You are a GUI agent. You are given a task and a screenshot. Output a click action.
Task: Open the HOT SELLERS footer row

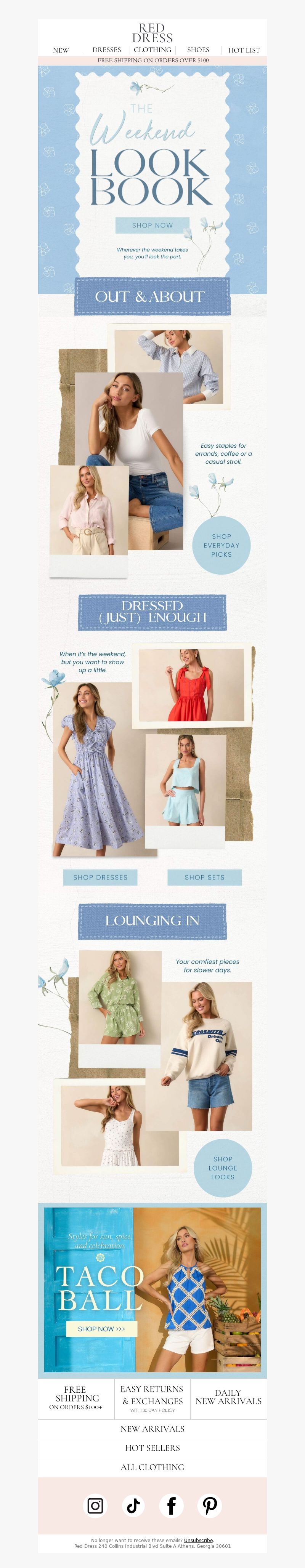click(x=152, y=1448)
